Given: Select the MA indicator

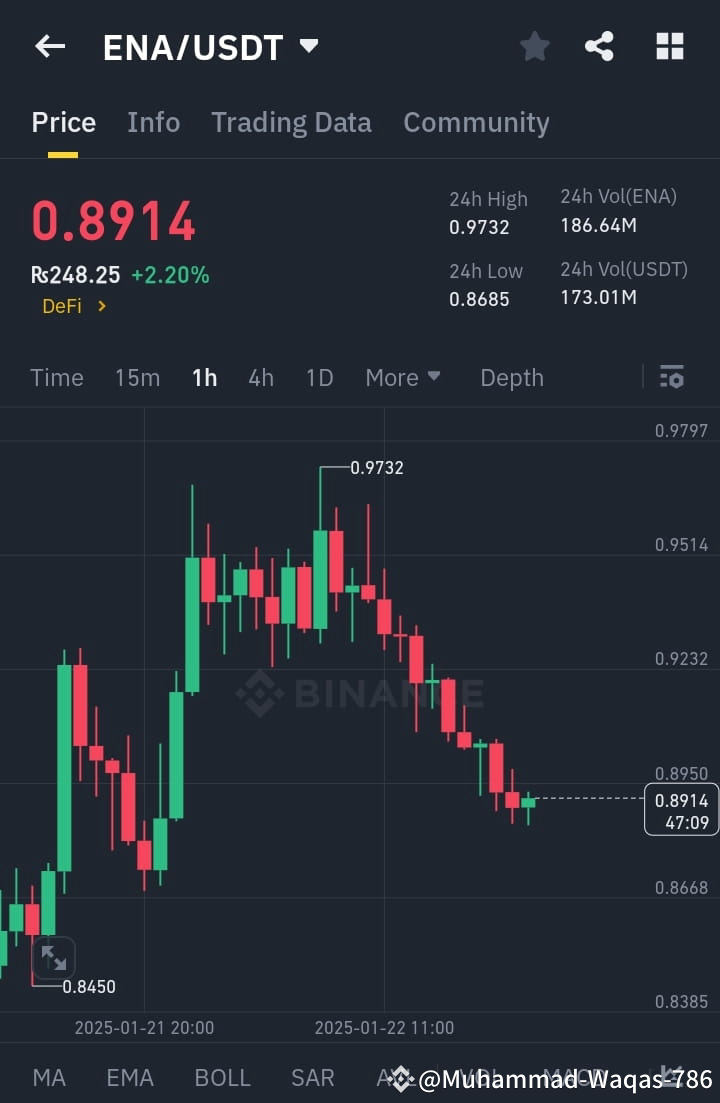Looking at the screenshot, I should [x=48, y=1077].
